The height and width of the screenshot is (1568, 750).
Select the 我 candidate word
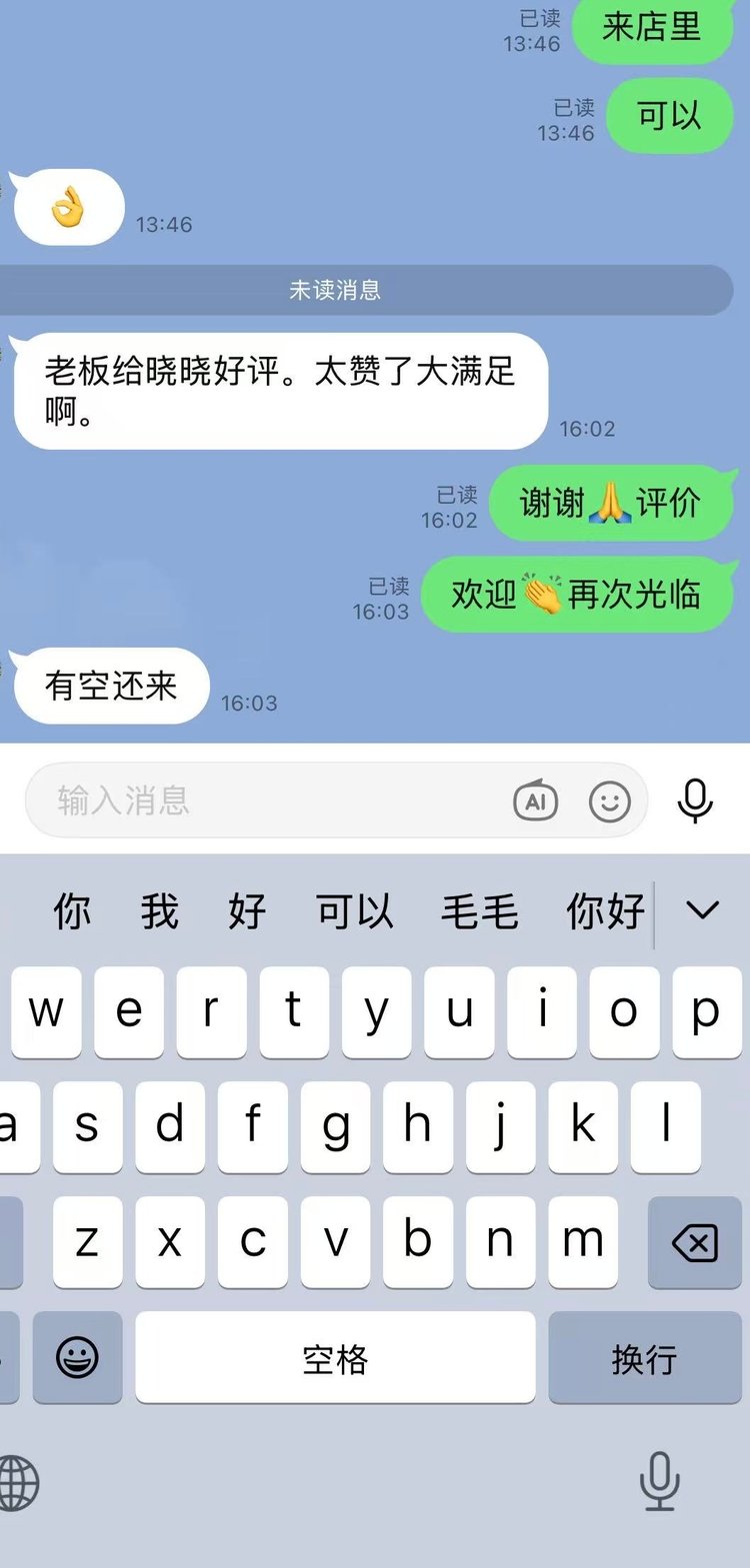pos(160,911)
